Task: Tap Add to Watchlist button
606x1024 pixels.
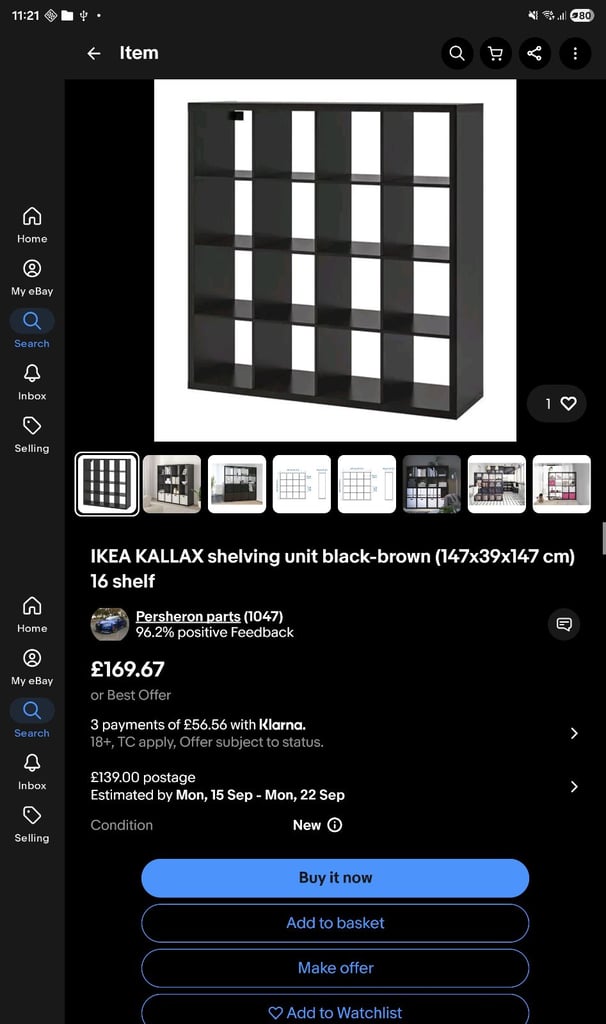Action: pos(335,1010)
